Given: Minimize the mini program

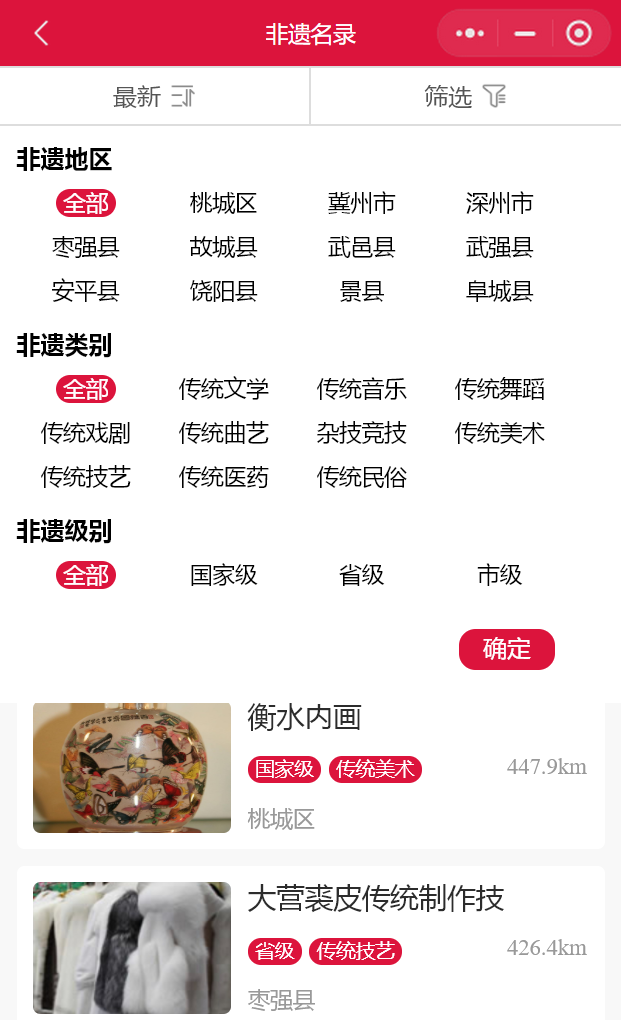Looking at the screenshot, I should pyautogui.click(x=525, y=33).
